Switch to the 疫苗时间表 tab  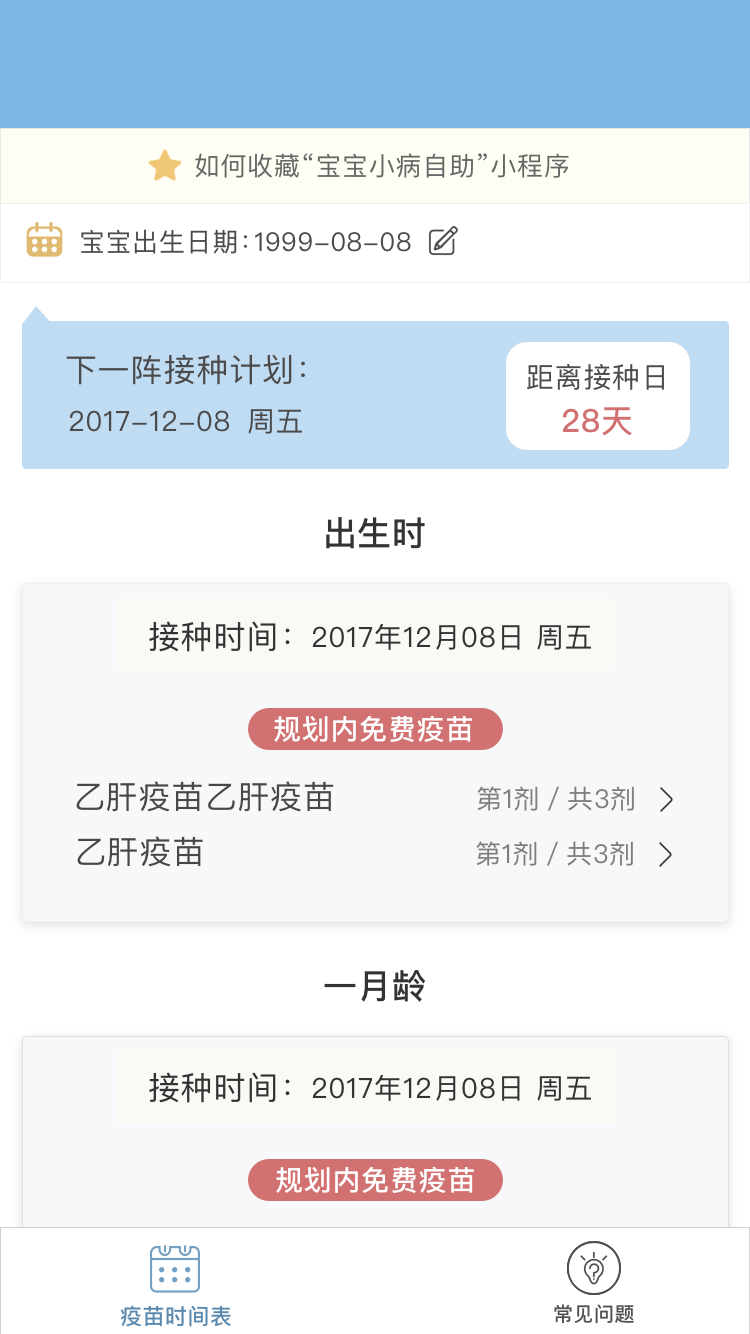point(175,1284)
